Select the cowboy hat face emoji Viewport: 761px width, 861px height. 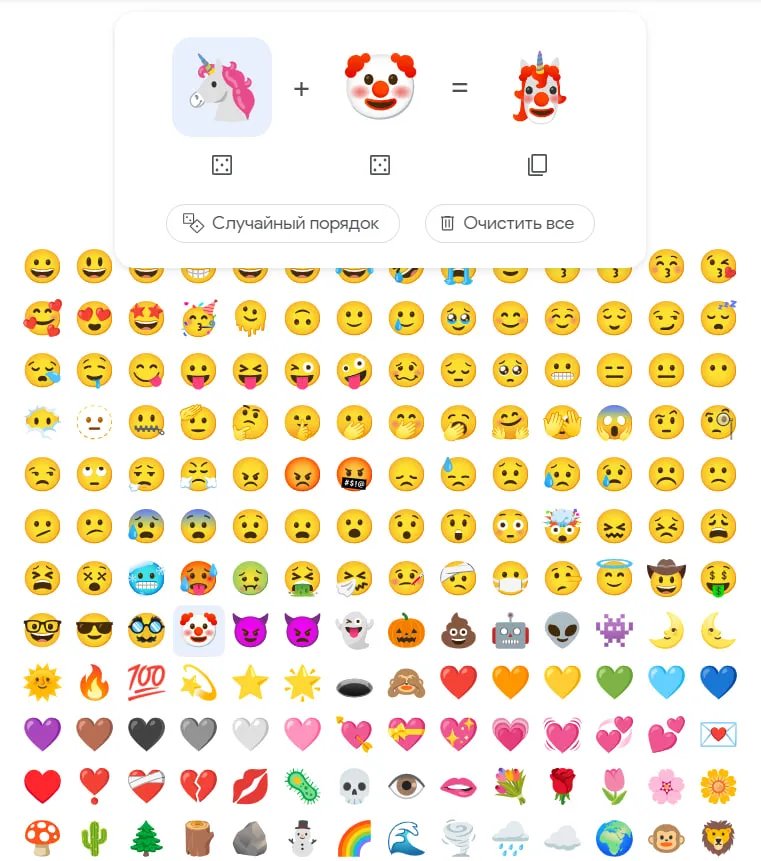(x=666, y=578)
